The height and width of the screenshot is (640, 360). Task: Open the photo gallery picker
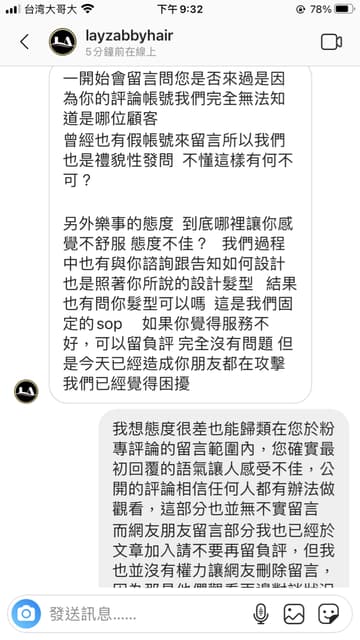294,613
